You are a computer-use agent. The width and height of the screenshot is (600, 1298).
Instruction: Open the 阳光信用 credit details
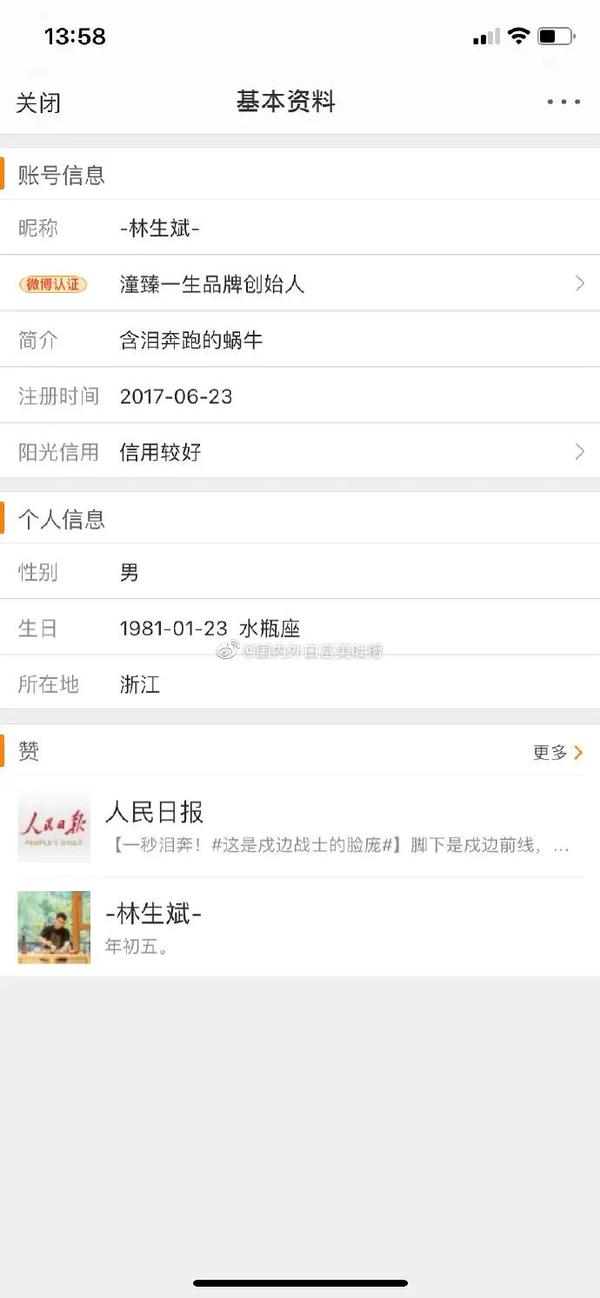tap(300, 452)
